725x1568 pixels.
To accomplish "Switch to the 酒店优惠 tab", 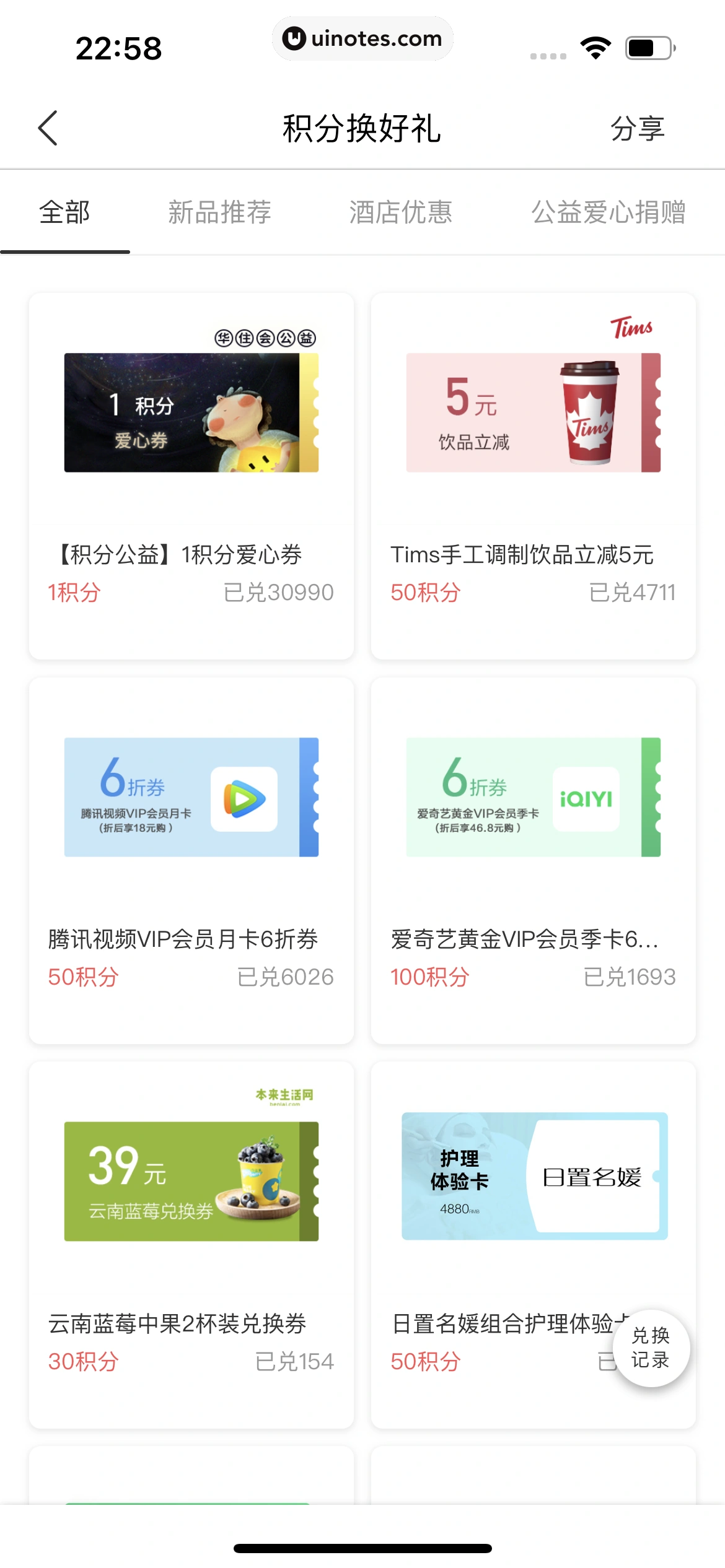I will (x=400, y=212).
